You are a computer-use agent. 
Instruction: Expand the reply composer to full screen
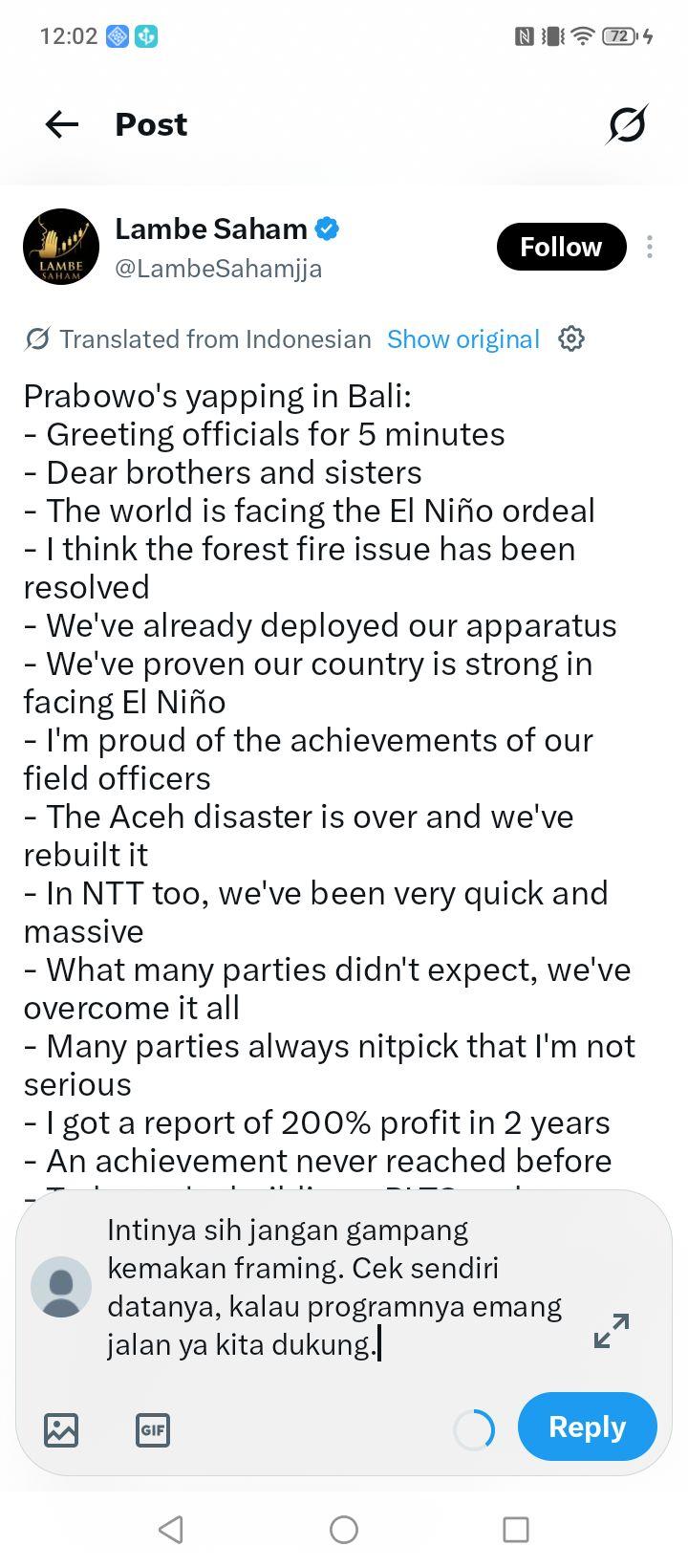tap(612, 1331)
